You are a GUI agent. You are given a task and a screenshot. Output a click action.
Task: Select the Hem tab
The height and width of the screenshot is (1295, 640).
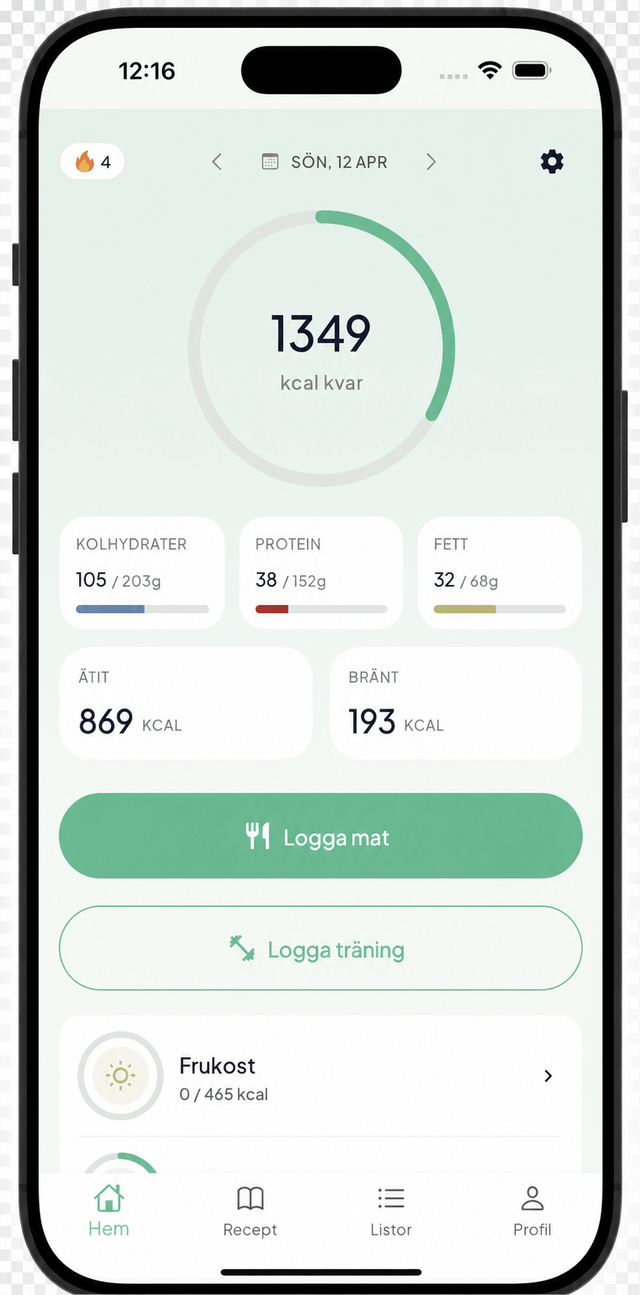[108, 1212]
